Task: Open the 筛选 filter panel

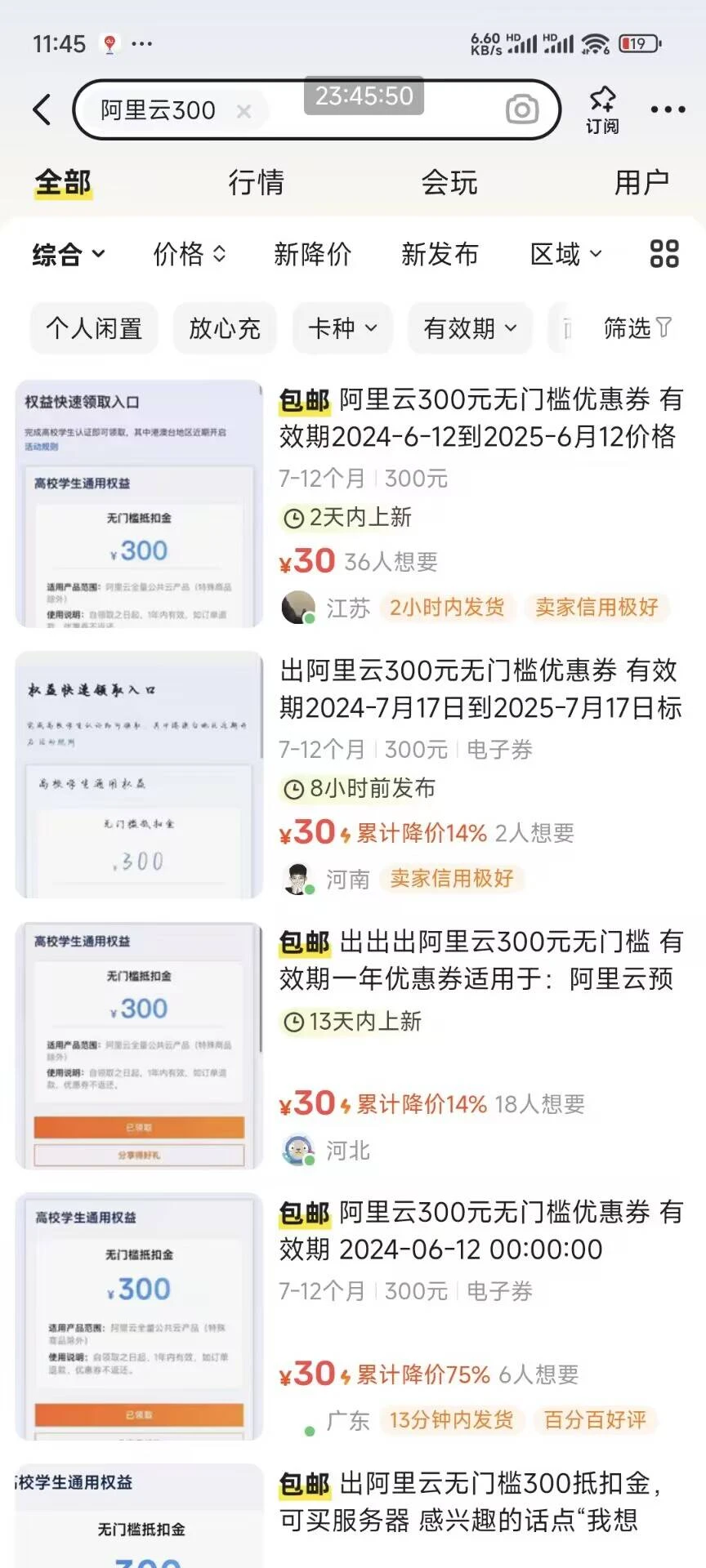Action: click(637, 328)
